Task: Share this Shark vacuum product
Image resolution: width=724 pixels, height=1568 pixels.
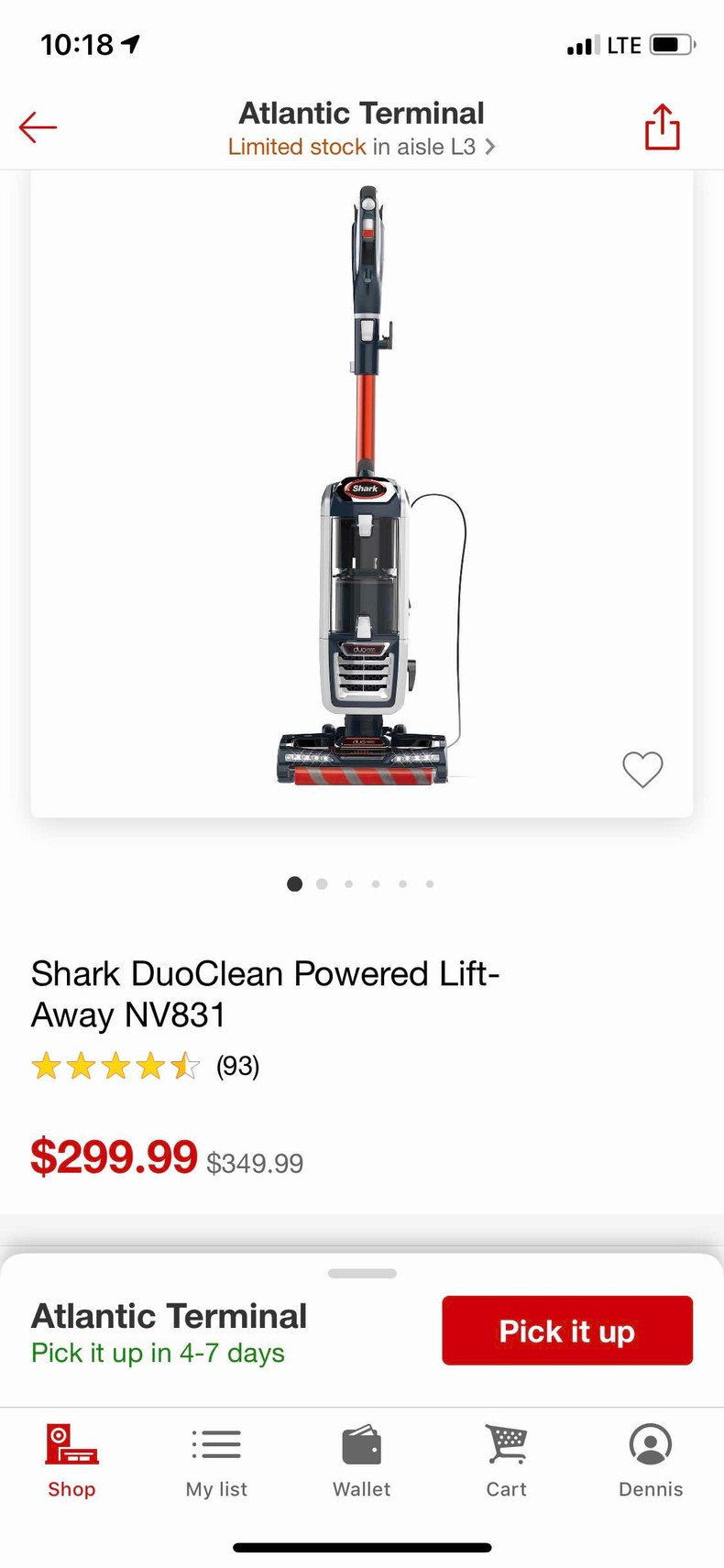Action: tap(662, 126)
